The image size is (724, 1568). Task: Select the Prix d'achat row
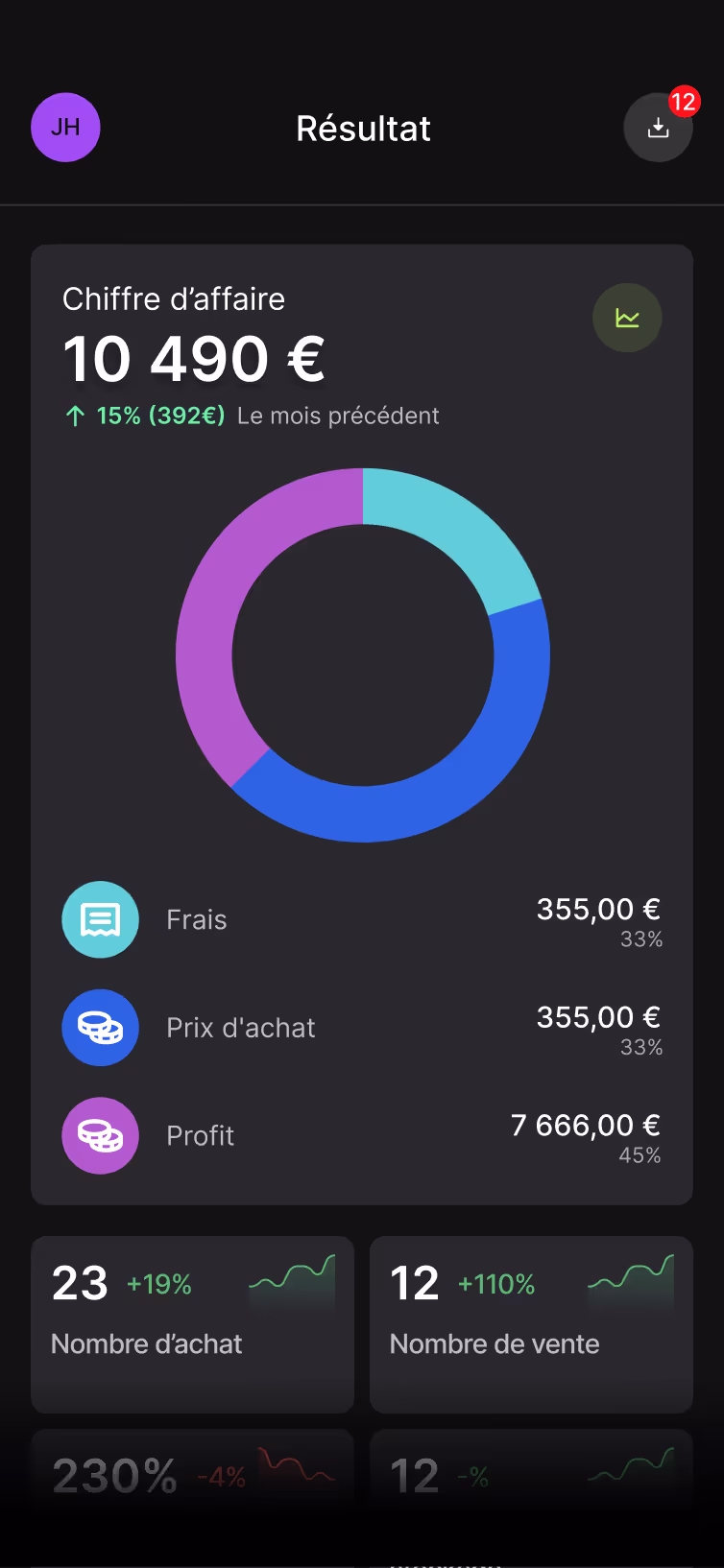click(x=362, y=1028)
